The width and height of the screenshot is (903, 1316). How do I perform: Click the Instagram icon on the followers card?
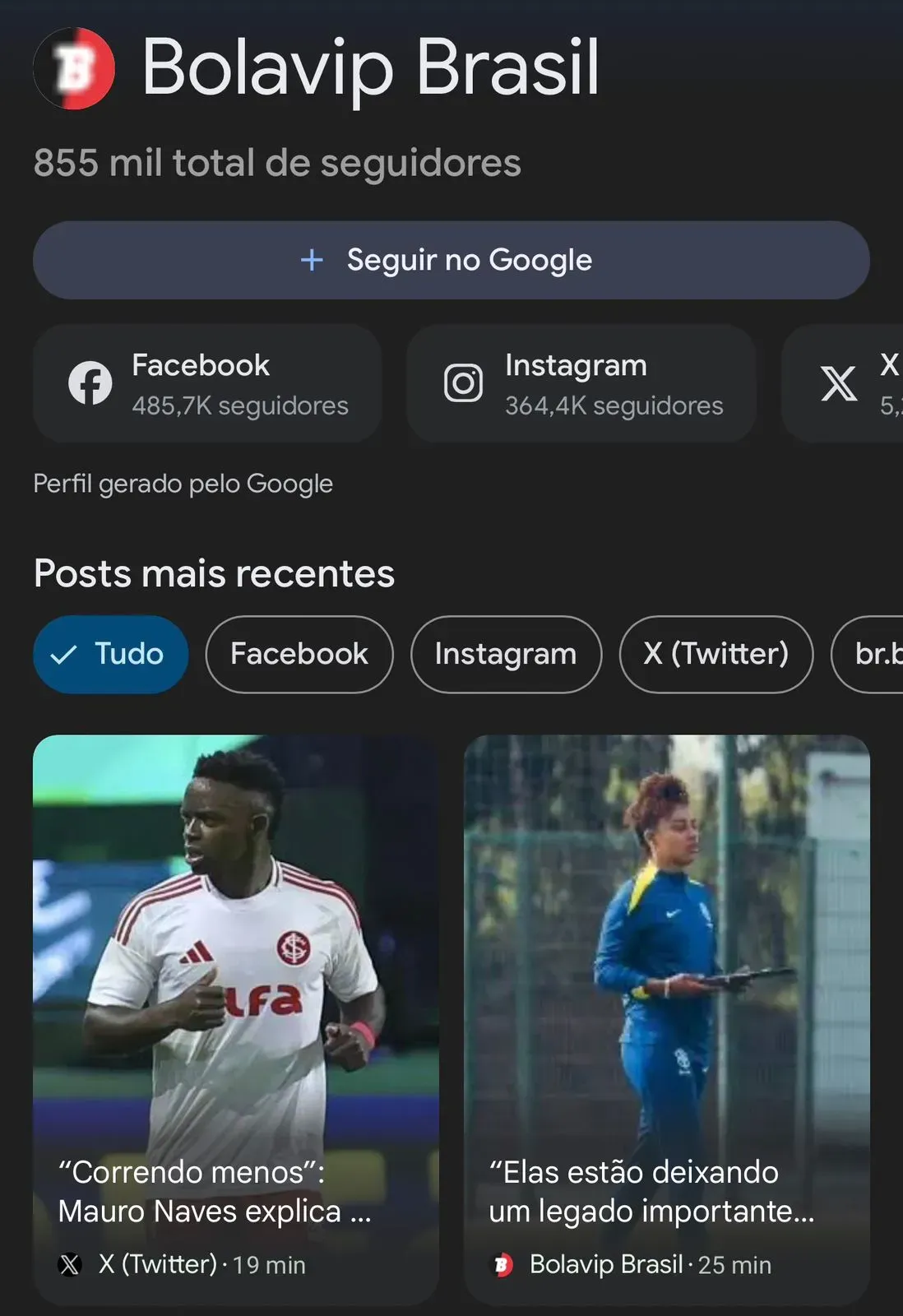click(464, 383)
